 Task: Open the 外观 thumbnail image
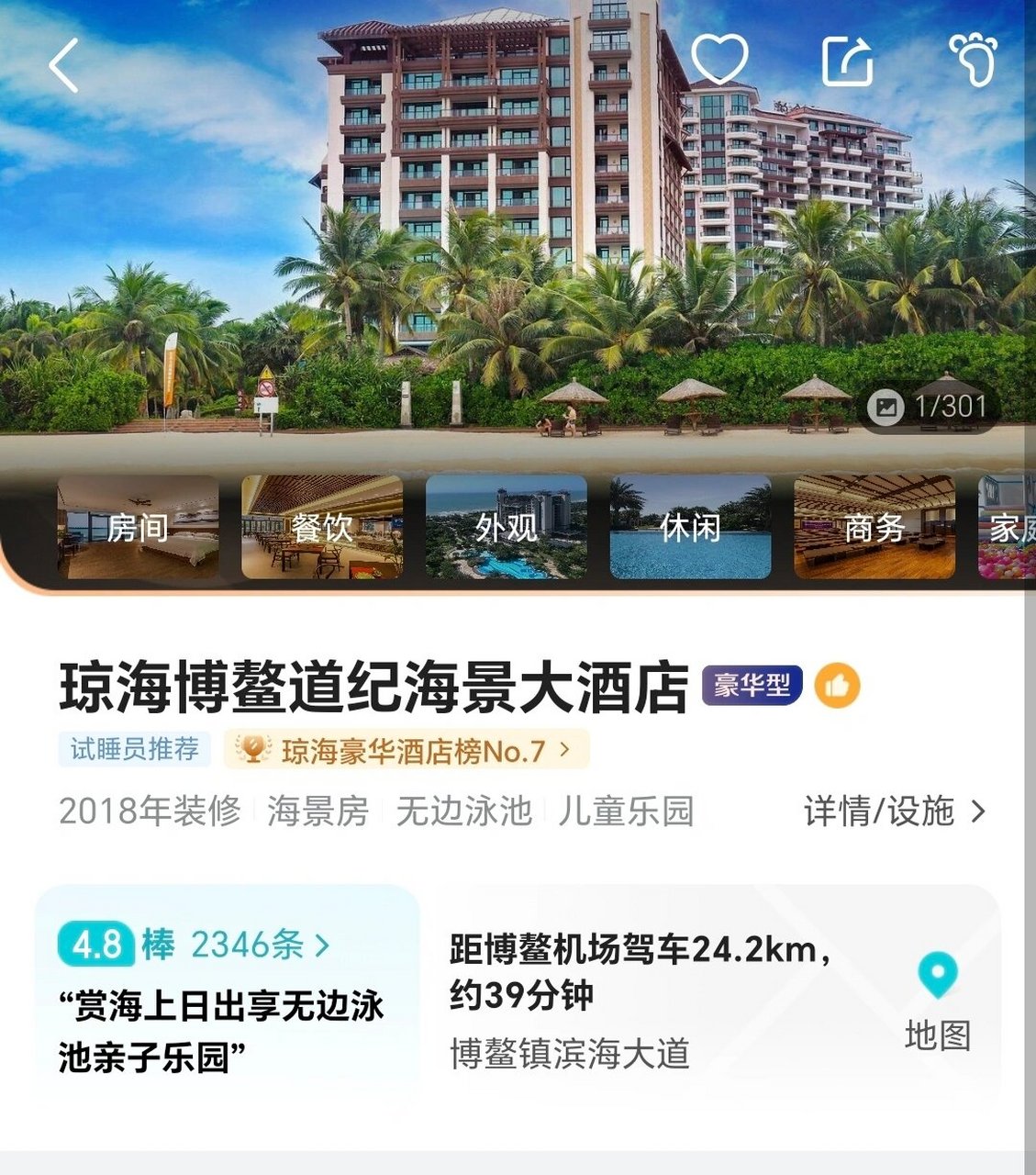click(506, 526)
